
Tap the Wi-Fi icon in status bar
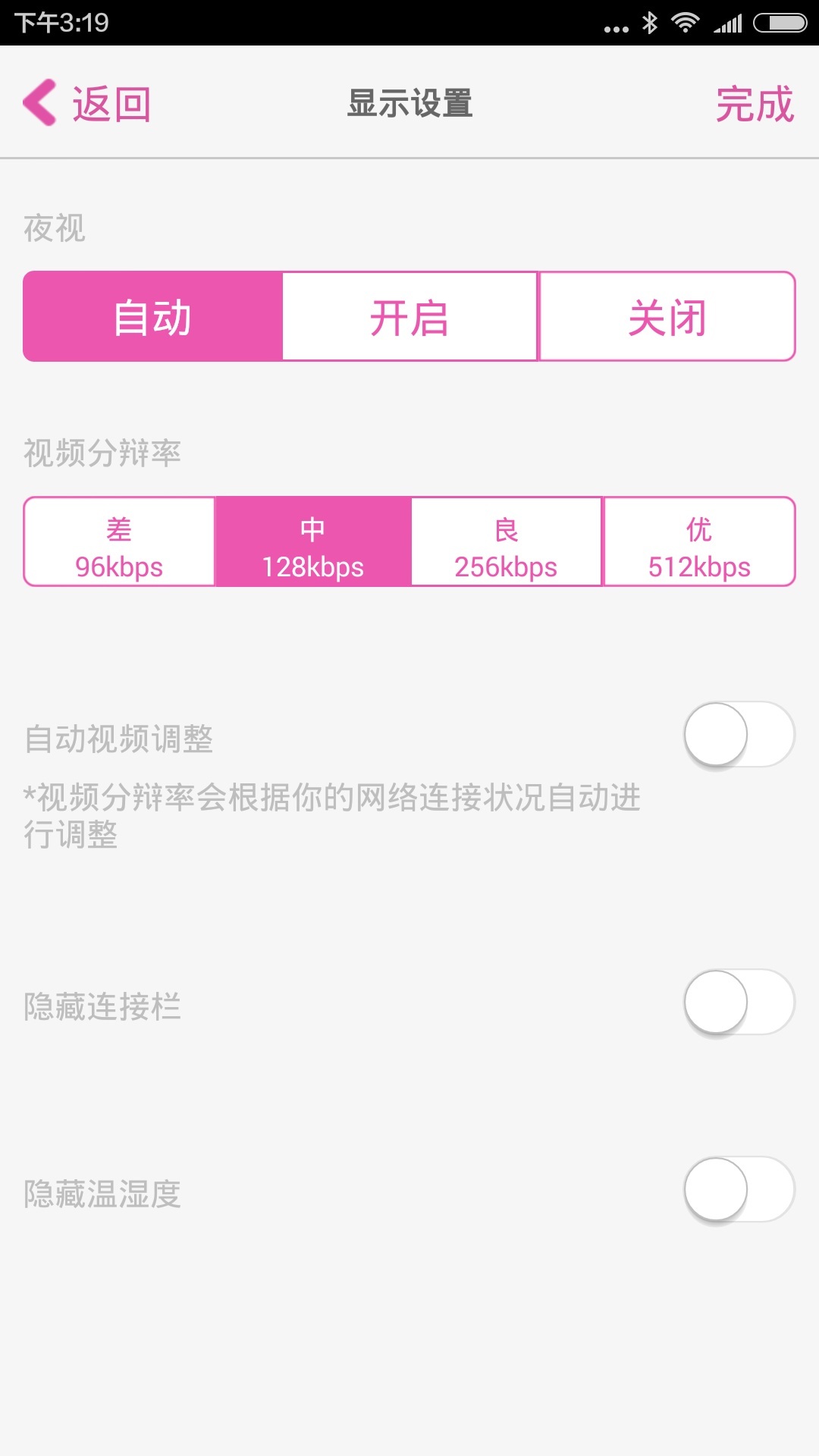tap(686, 23)
